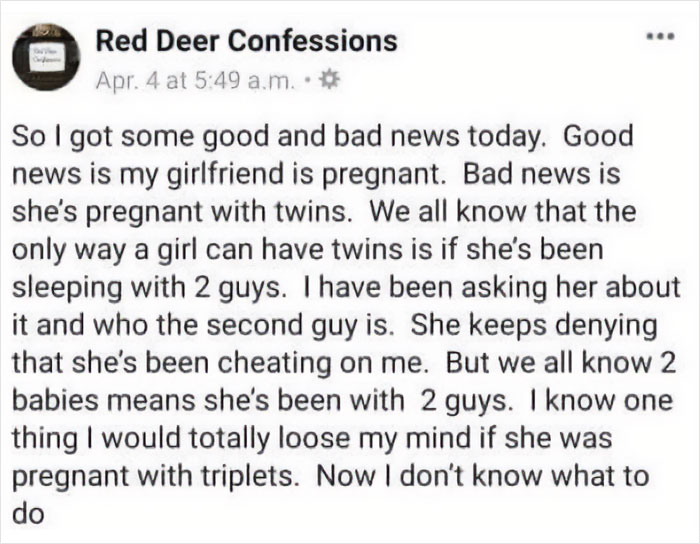Open the Red Deer Confessions page
This screenshot has height=544, width=700.
[246, 41]
